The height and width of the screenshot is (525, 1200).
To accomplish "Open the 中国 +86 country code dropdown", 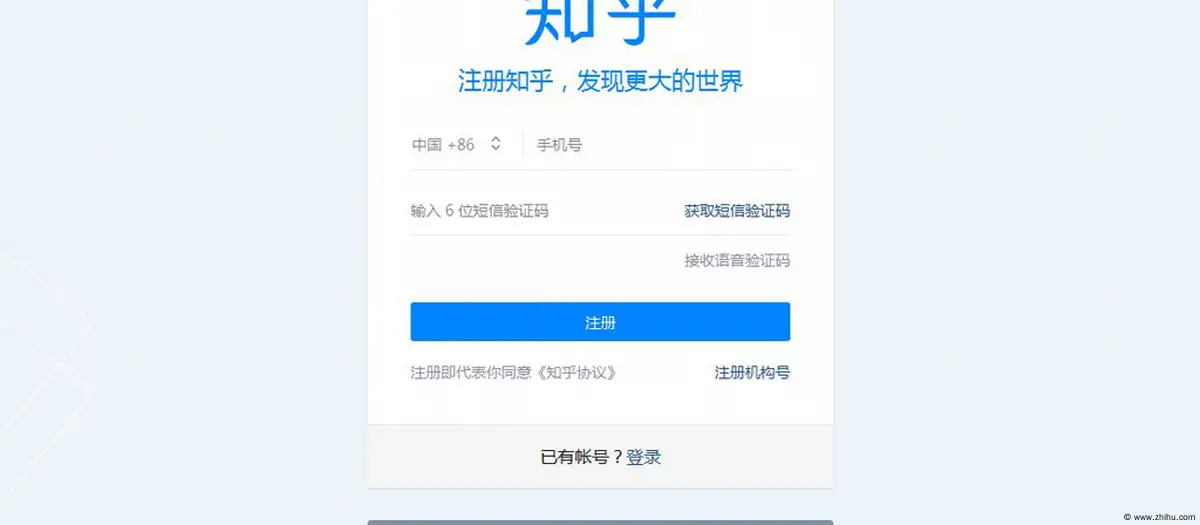I will click(457, 145).
